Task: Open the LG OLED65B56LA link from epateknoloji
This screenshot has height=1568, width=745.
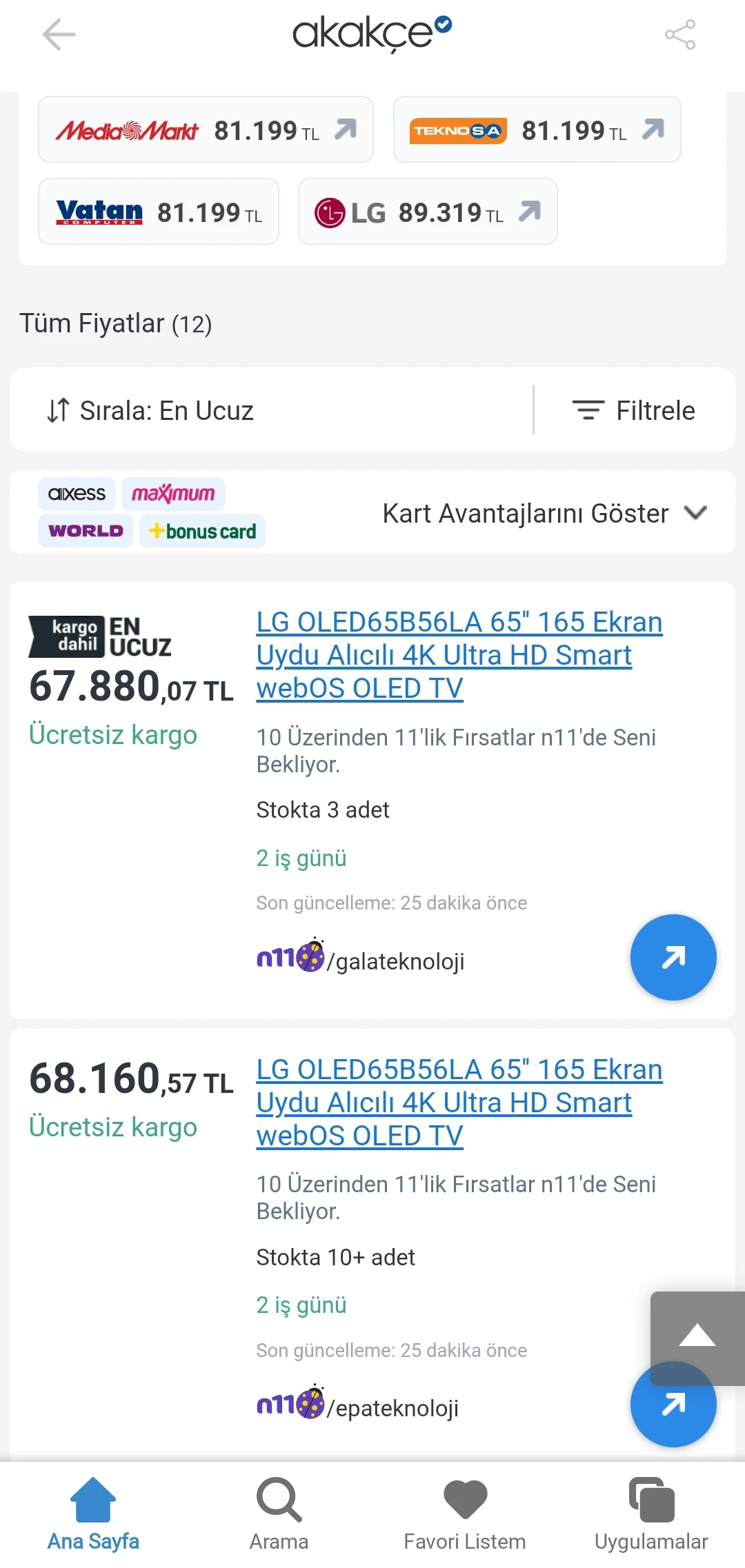Action: pyautogui.click(x=459, y=1102)
